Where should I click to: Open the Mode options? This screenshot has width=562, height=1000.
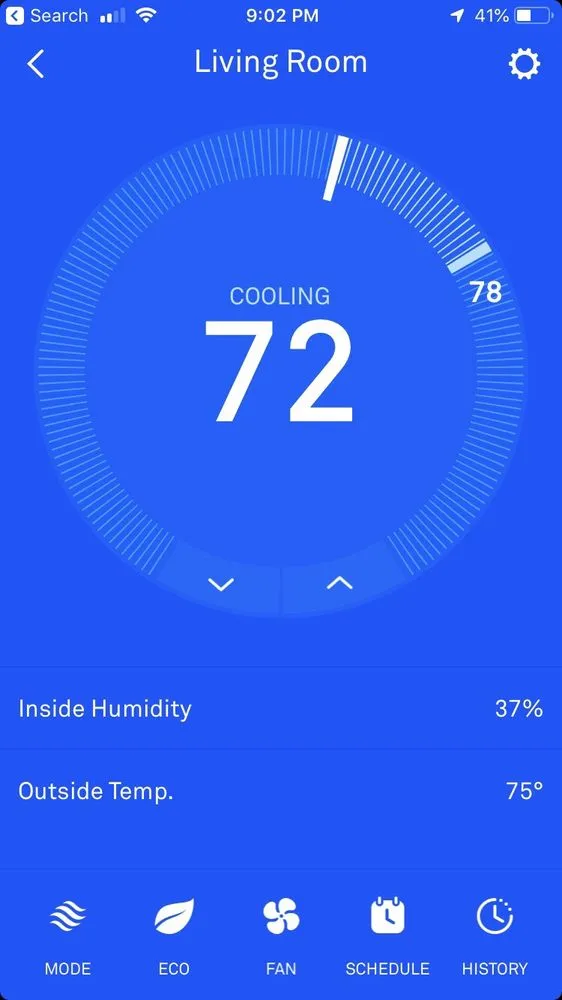coord(68,937)
